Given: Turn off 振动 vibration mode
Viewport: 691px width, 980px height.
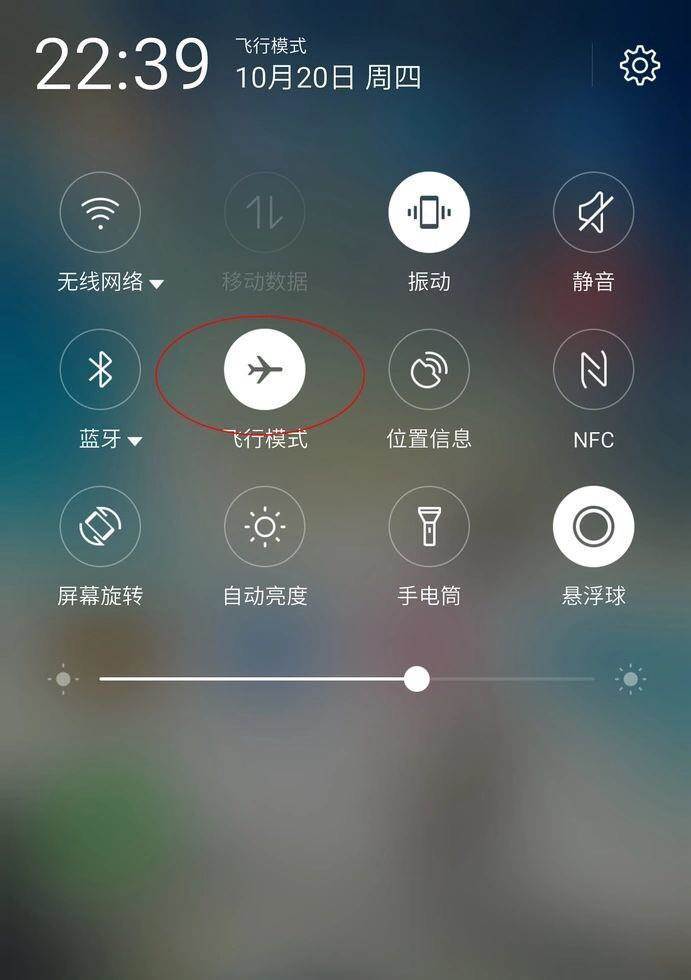Looking at the screenshot, I should point(429,212).
